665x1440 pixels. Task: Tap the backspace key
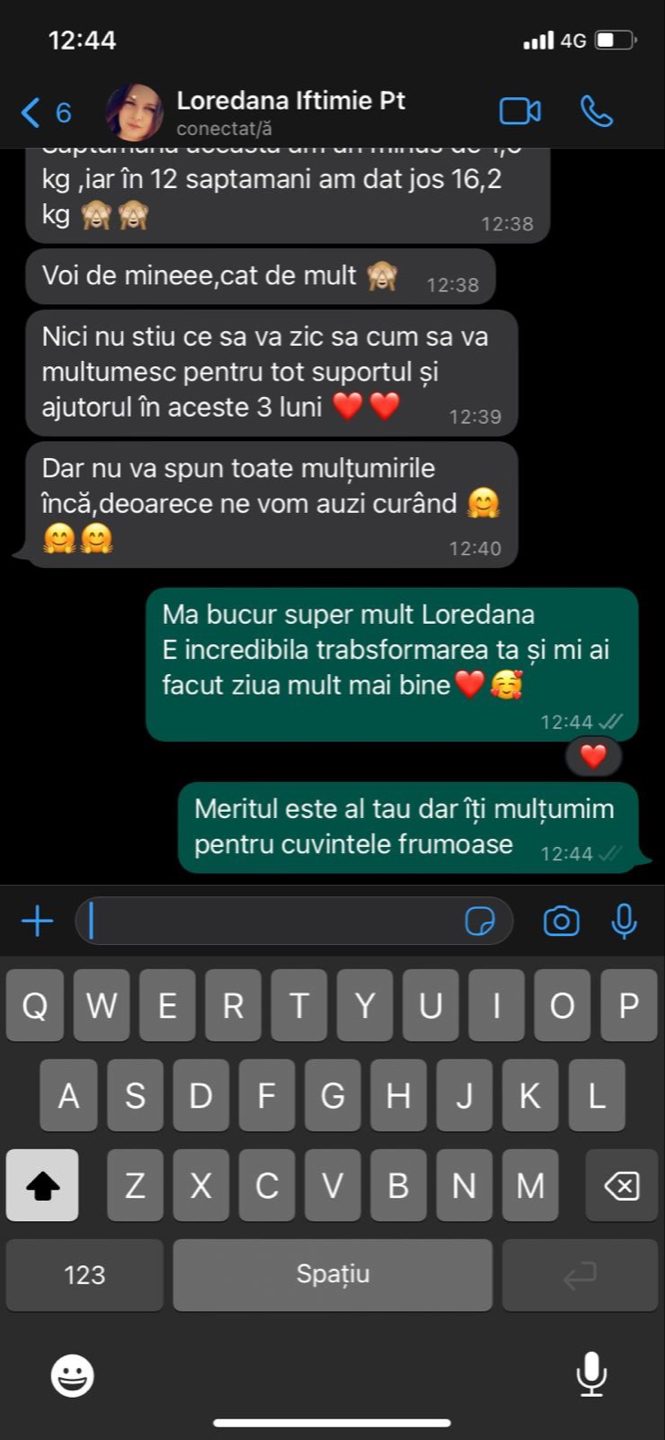coord(621,1185)
